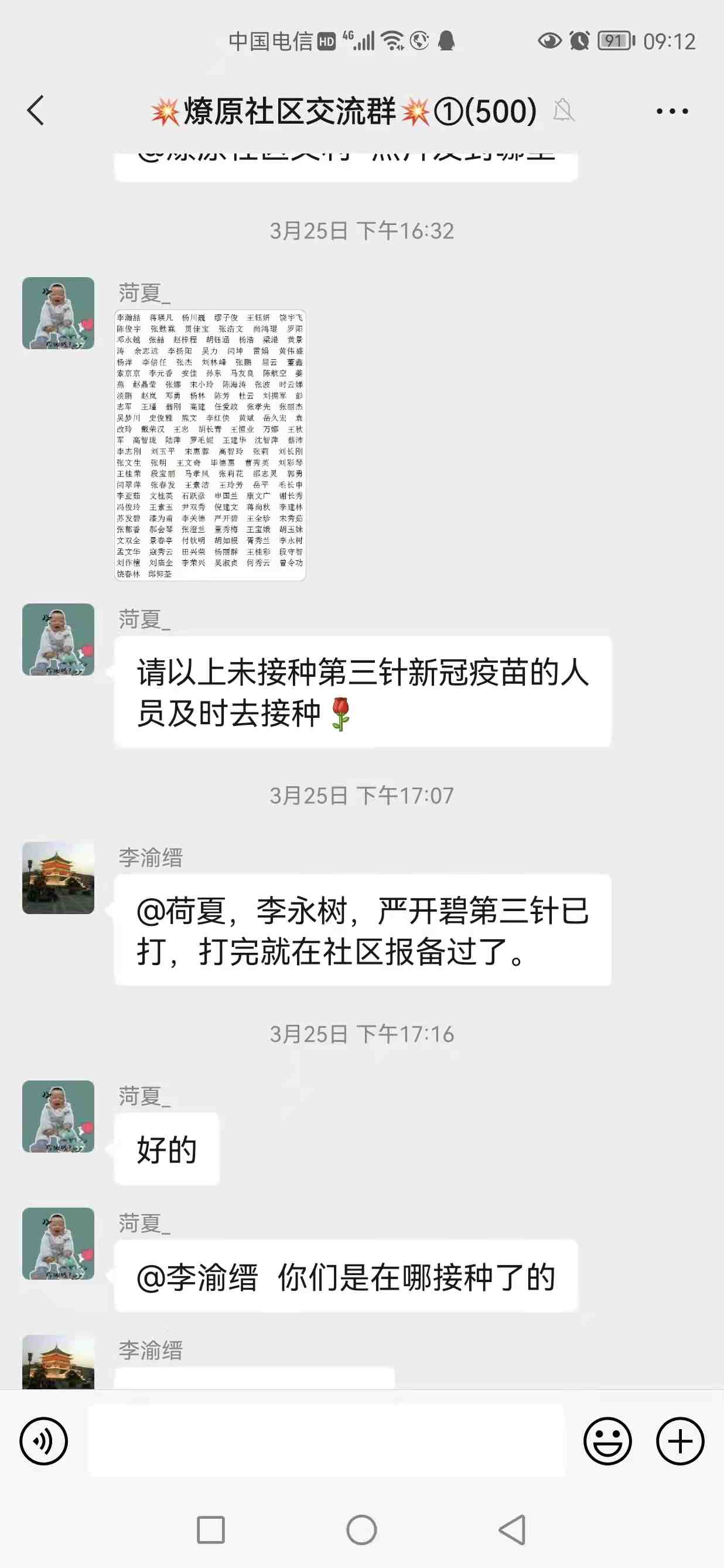The width and height of the screenshot is (724, 1568).
Task: Switch to voice message input
Action: pyautogui.click(x=43, y=1441)
